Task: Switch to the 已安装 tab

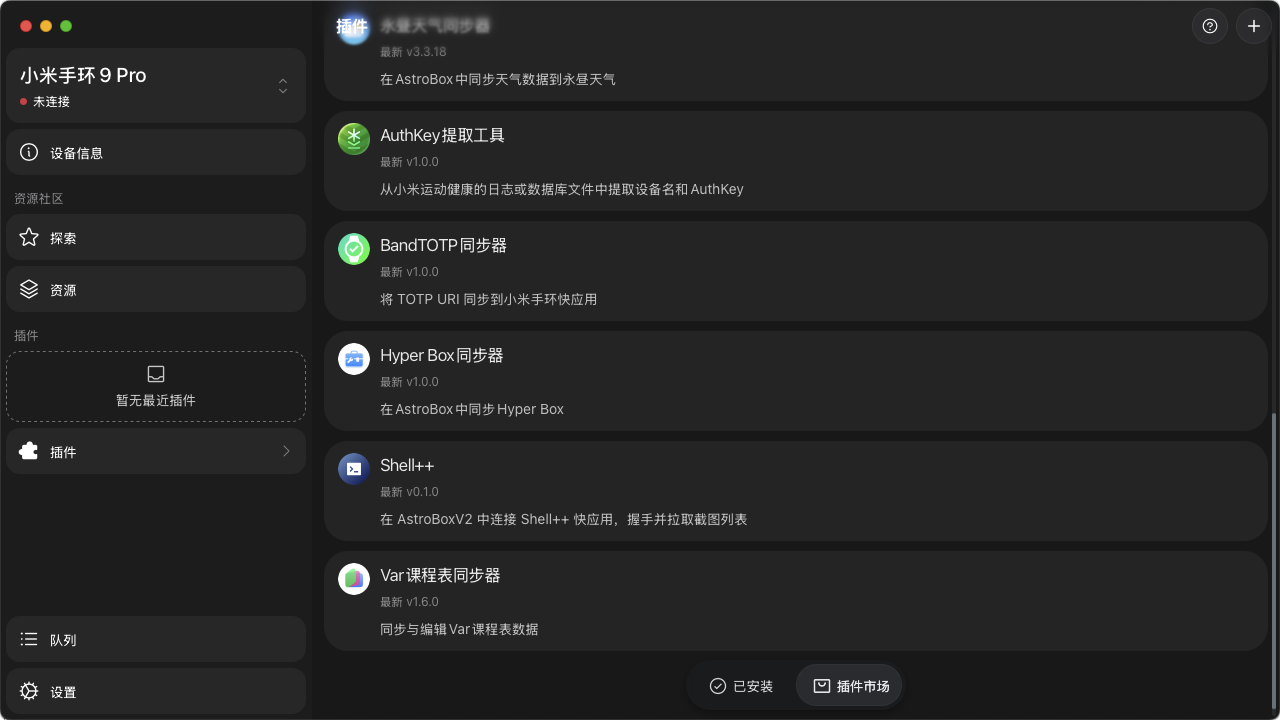Action: pos(742,686)
